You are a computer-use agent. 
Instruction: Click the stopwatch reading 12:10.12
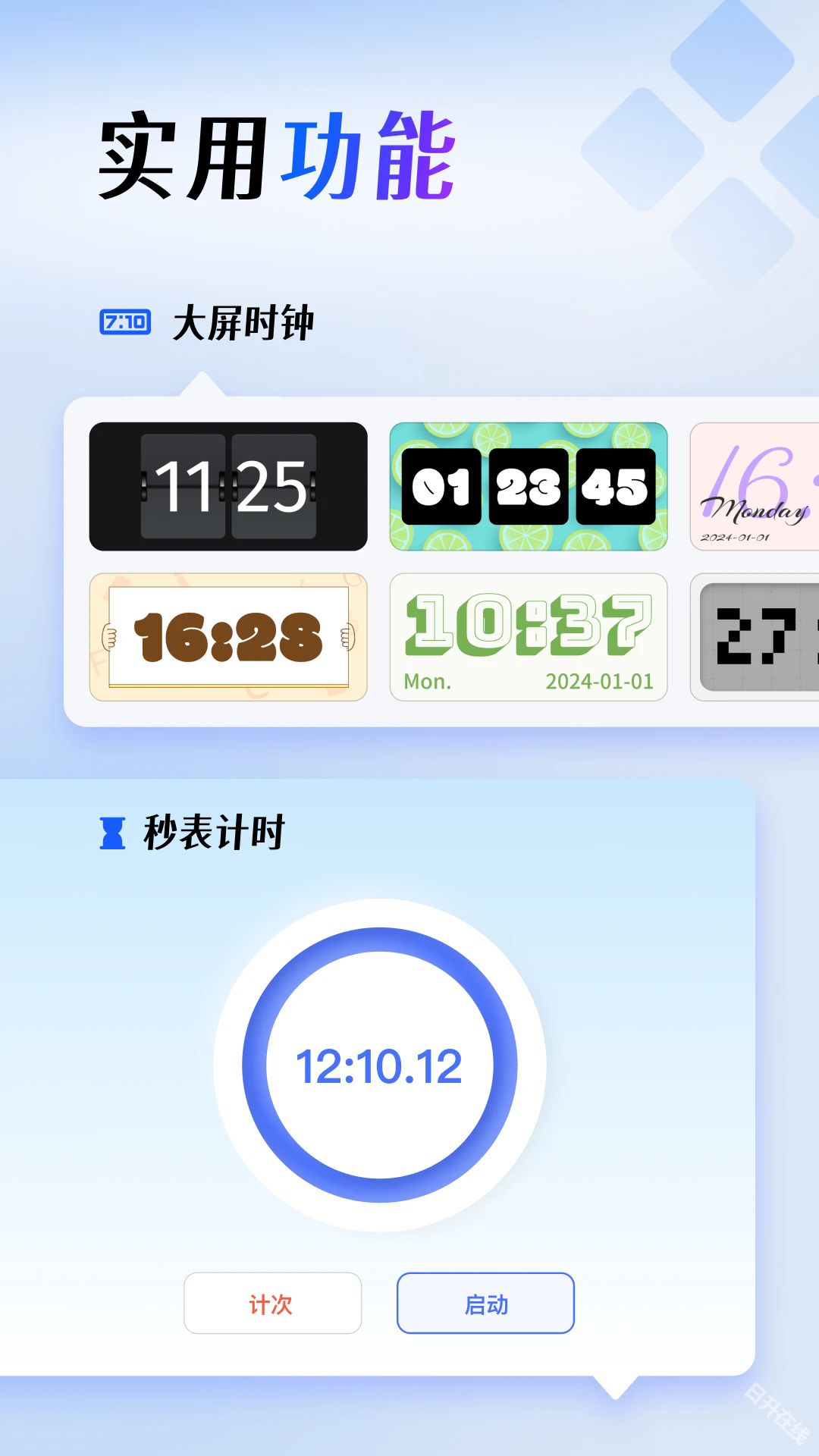pos(378,1065)
